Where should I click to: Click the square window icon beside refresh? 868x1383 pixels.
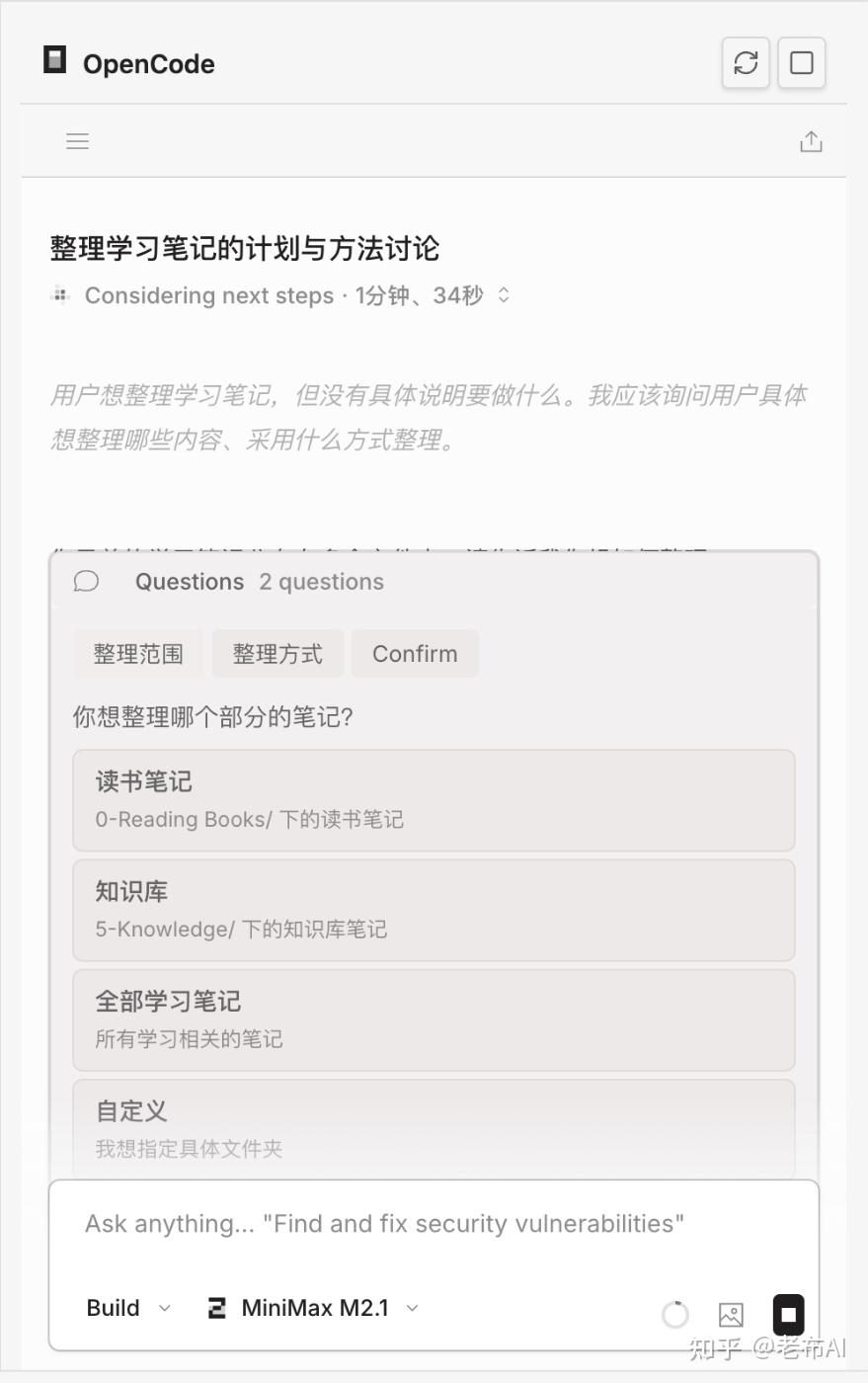click(x=801, y=62)
